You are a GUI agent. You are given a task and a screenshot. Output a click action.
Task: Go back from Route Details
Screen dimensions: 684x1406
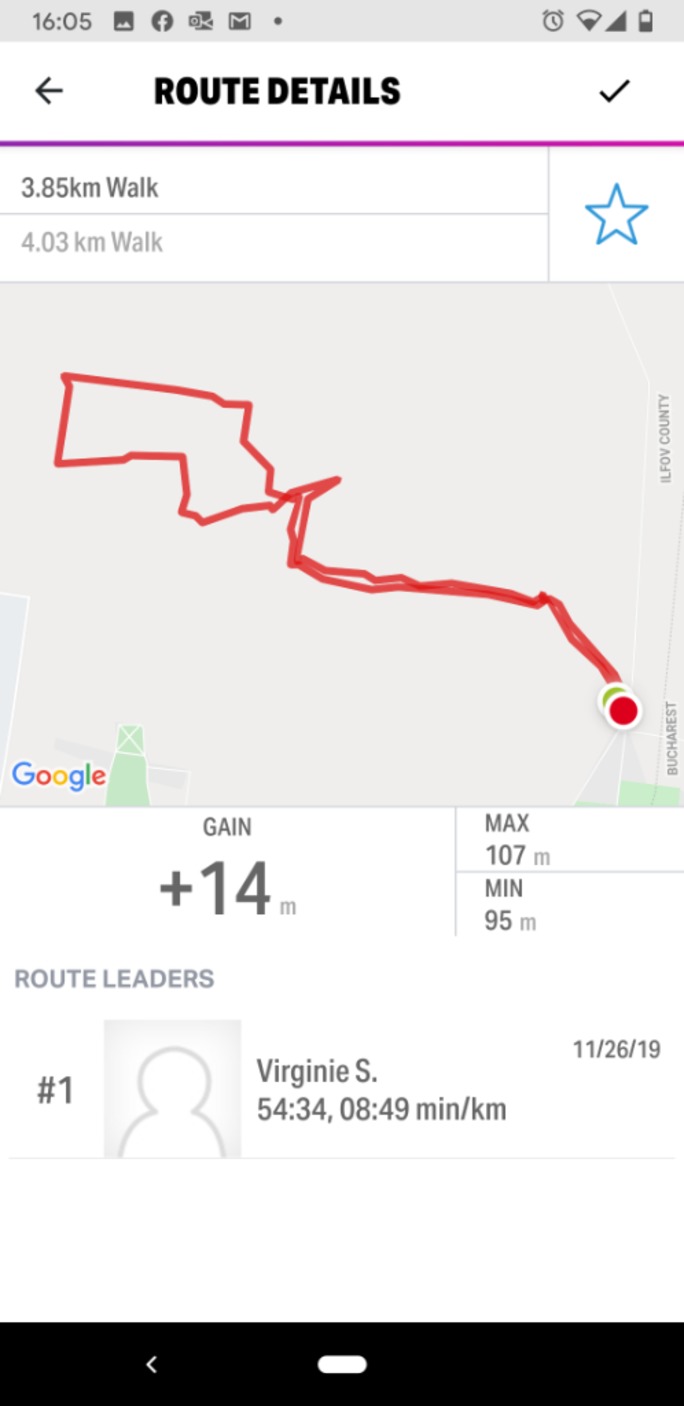point(48,91)
